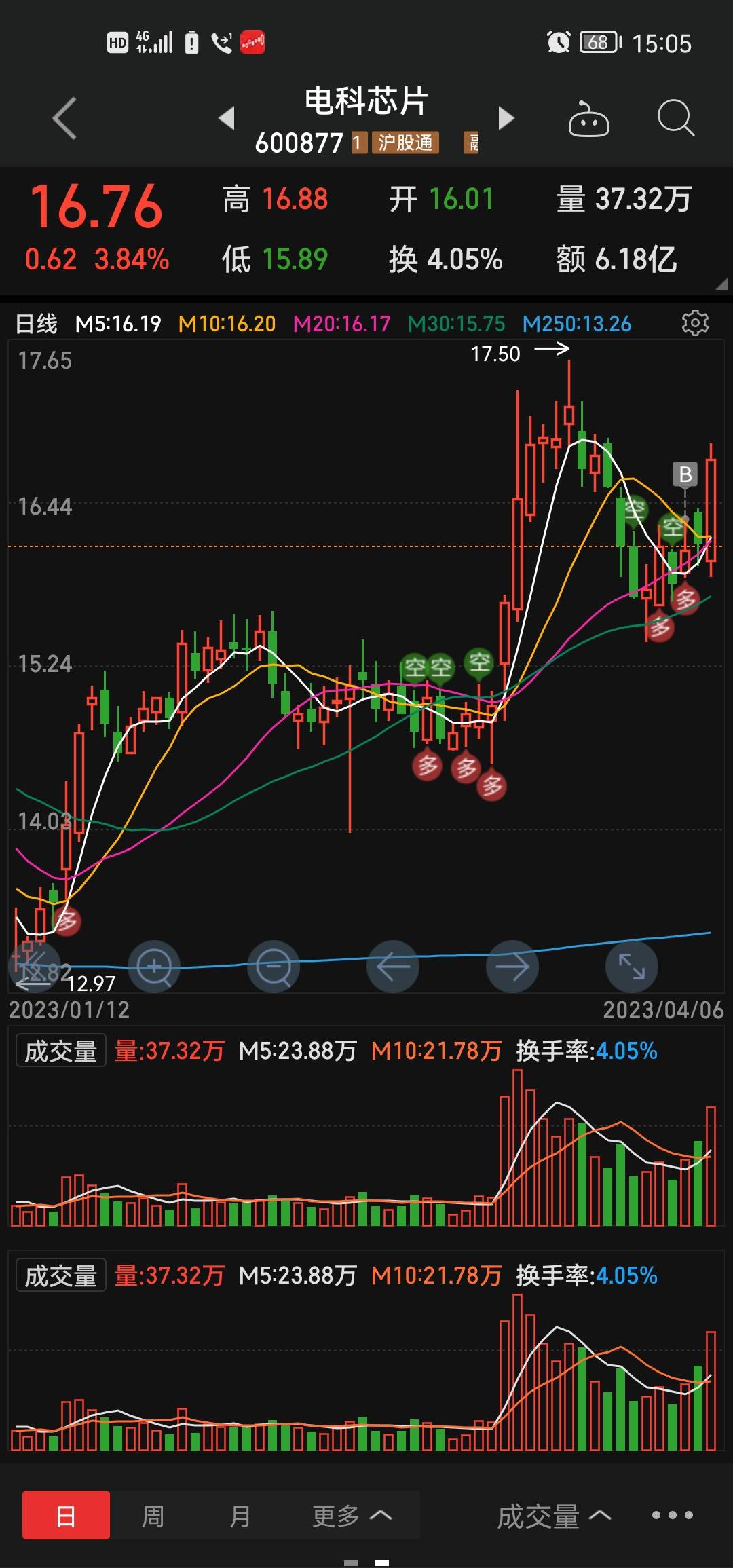Open the three-dot more options
This screenshot has height=1568, width=733.
click(672, 1515)
